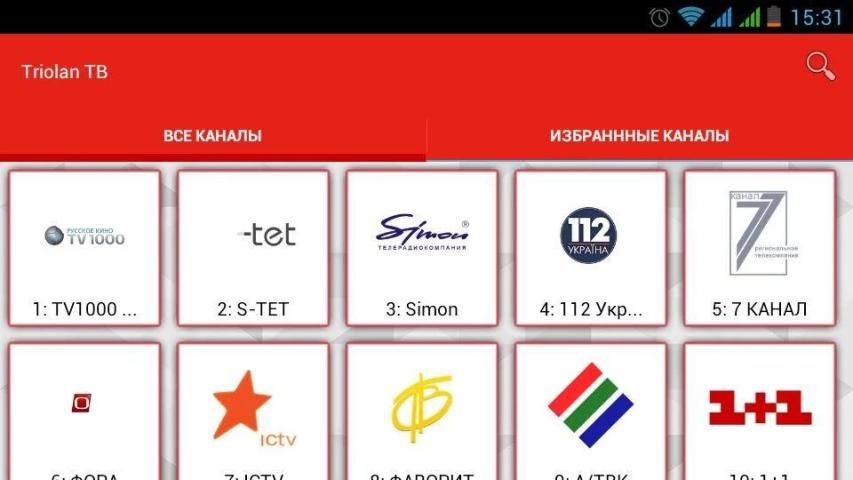
Task: Switch to the ИЗБРАННЫЕ КАНАЛЫ tab
Action: [639, 136]
